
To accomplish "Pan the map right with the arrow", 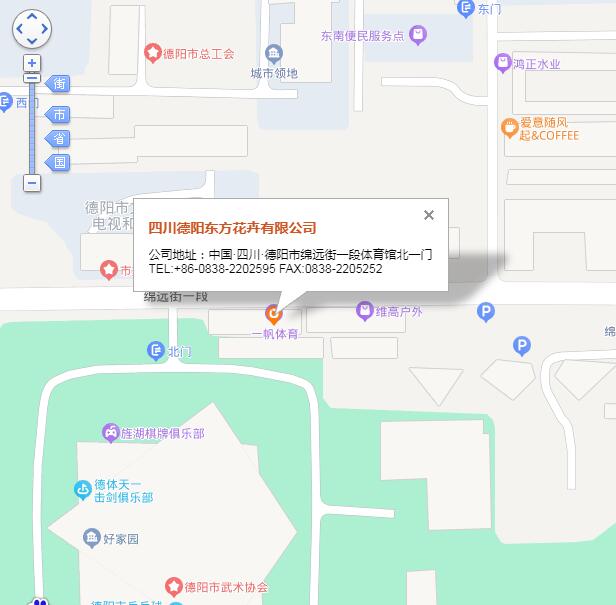I will point(44,29).
